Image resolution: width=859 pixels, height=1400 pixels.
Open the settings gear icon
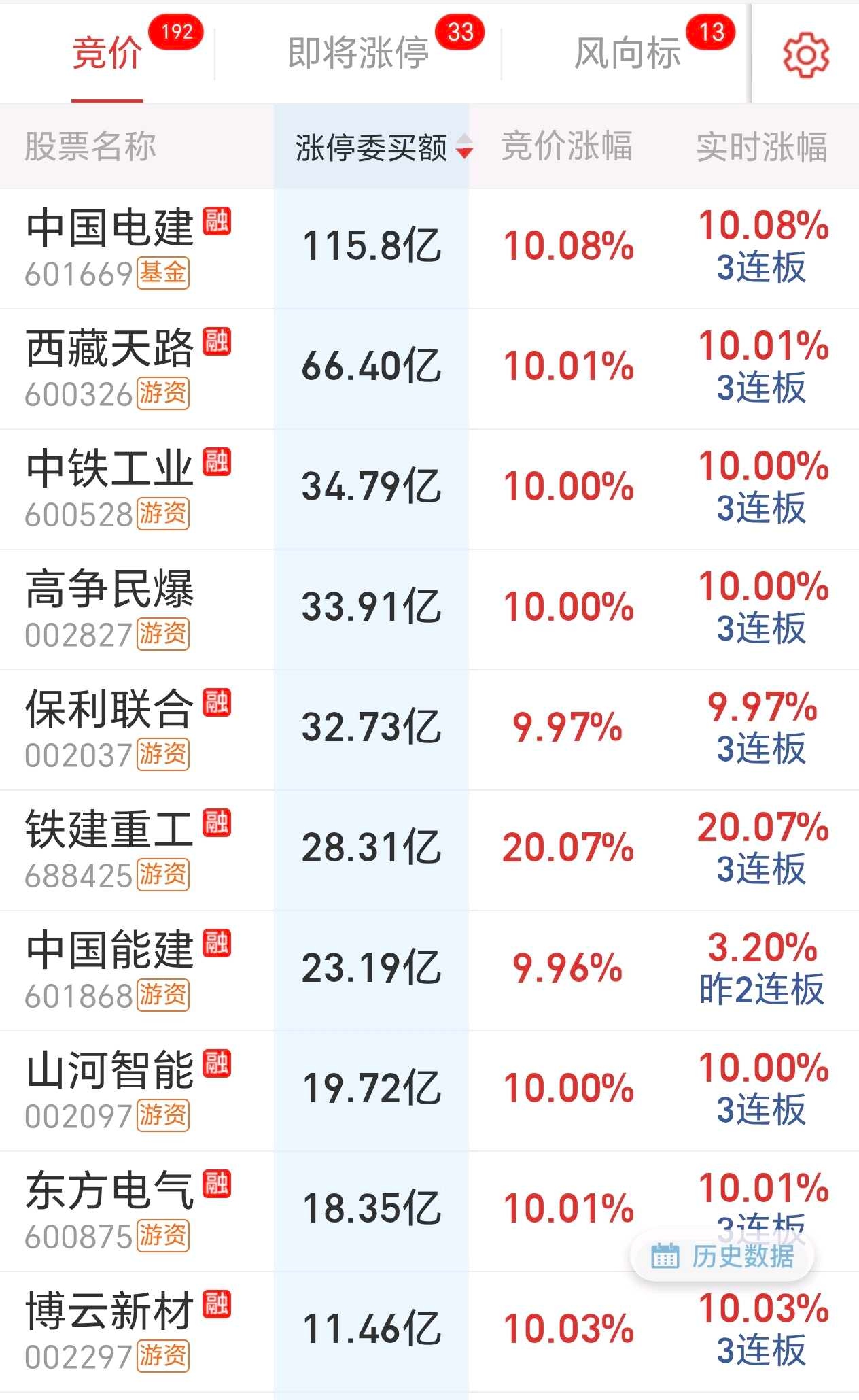tap(806, 54)
